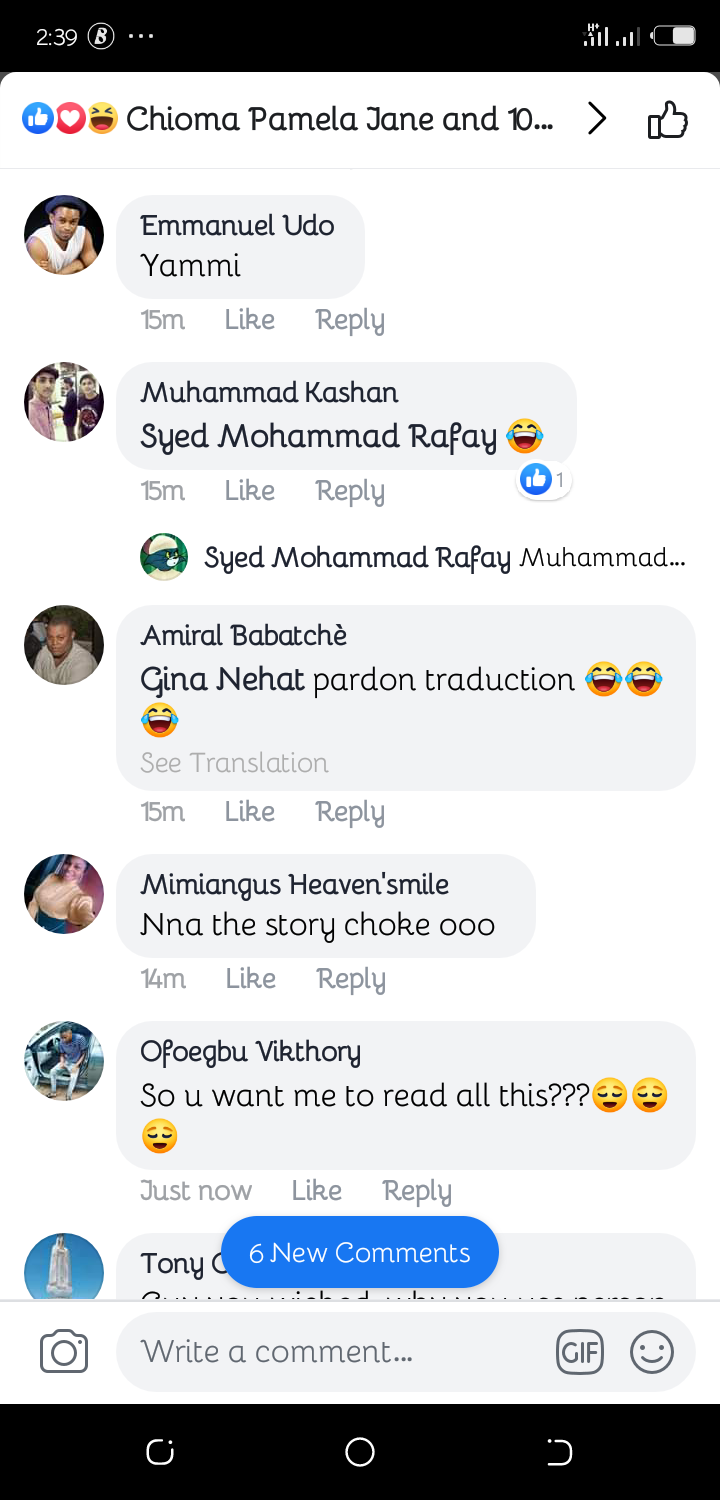
Task: Like Emmanuel Udo's comment
Action: pos(249,320)
